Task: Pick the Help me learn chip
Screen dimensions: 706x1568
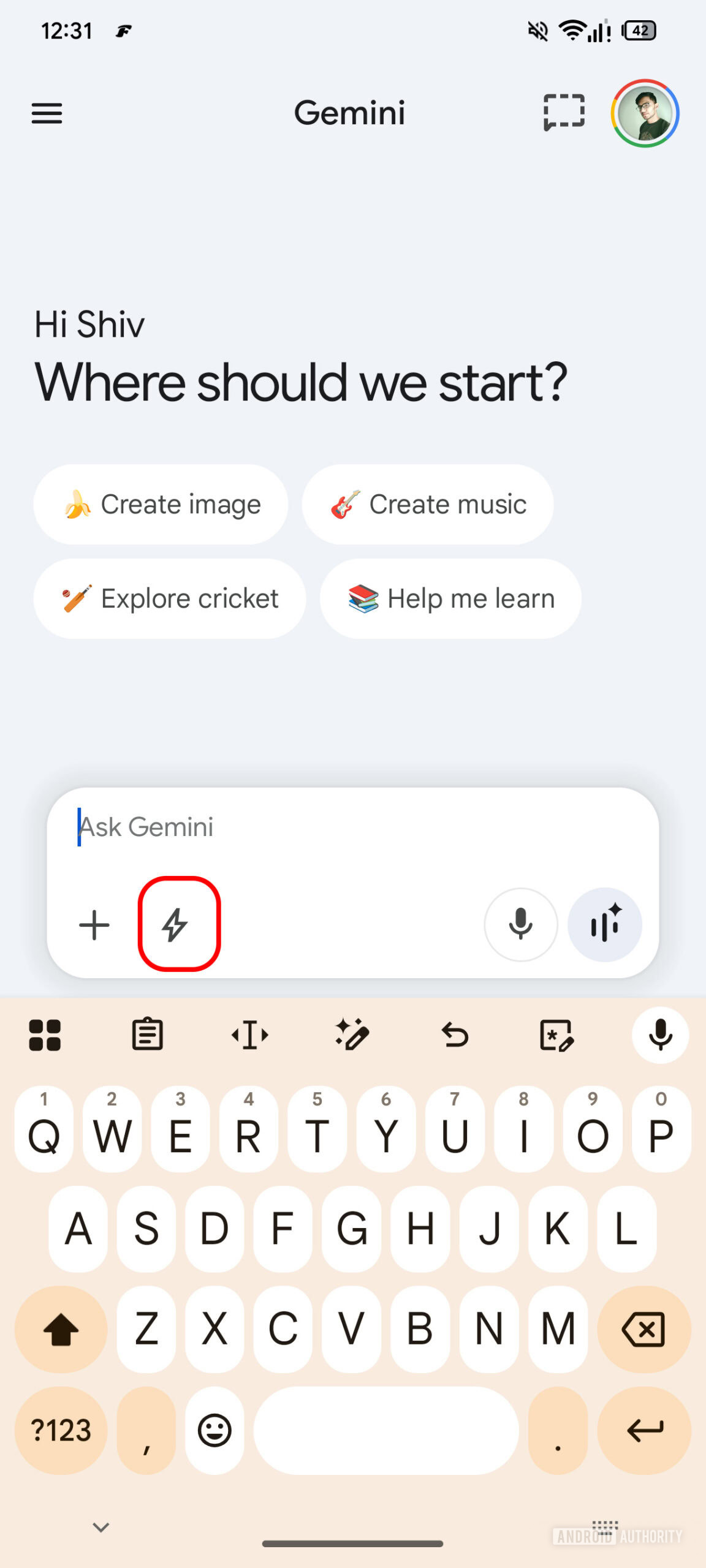Action: pyautogui.click(x=450, y=598)
